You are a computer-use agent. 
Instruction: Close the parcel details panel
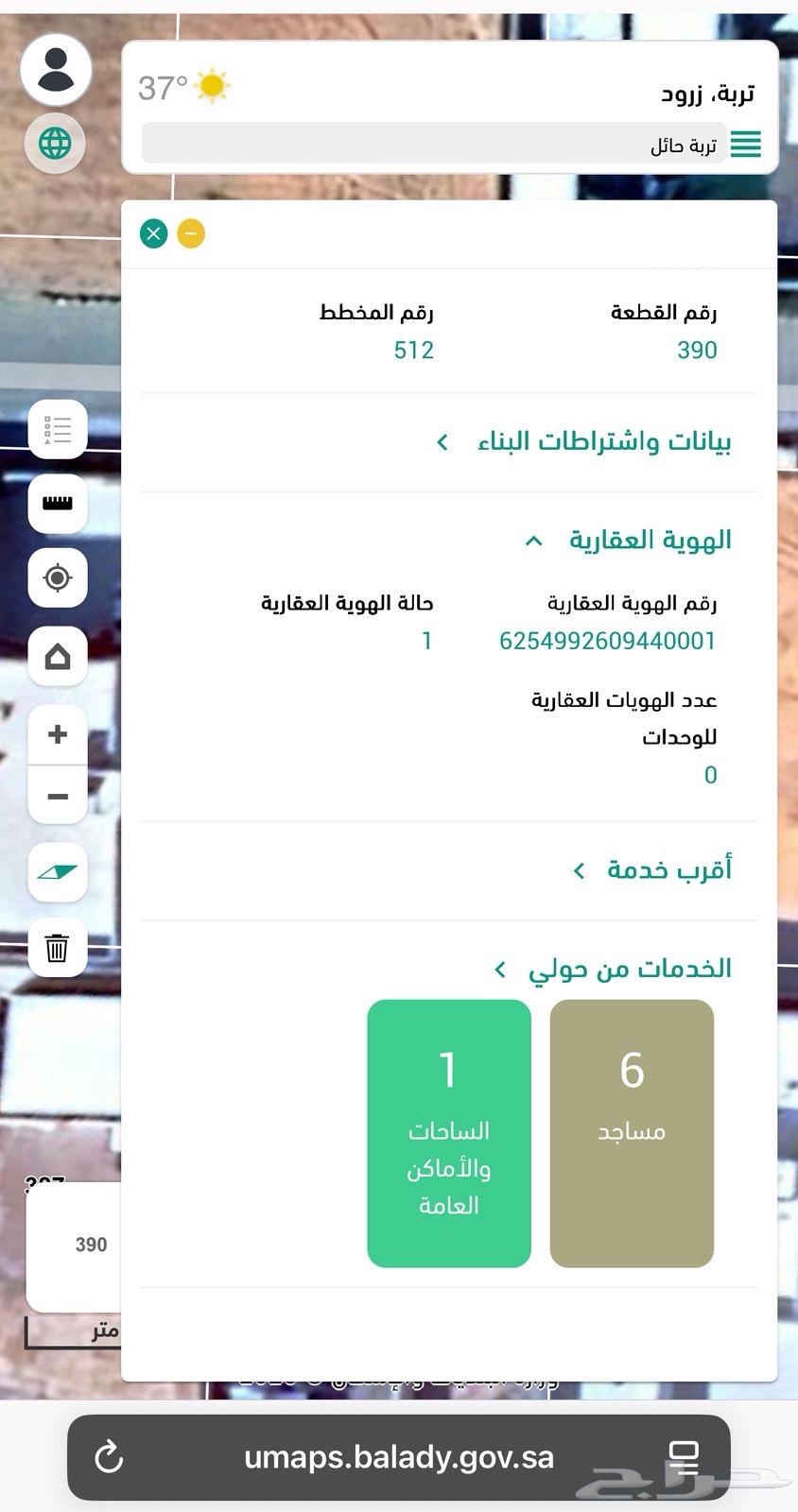tap(154, 233)
